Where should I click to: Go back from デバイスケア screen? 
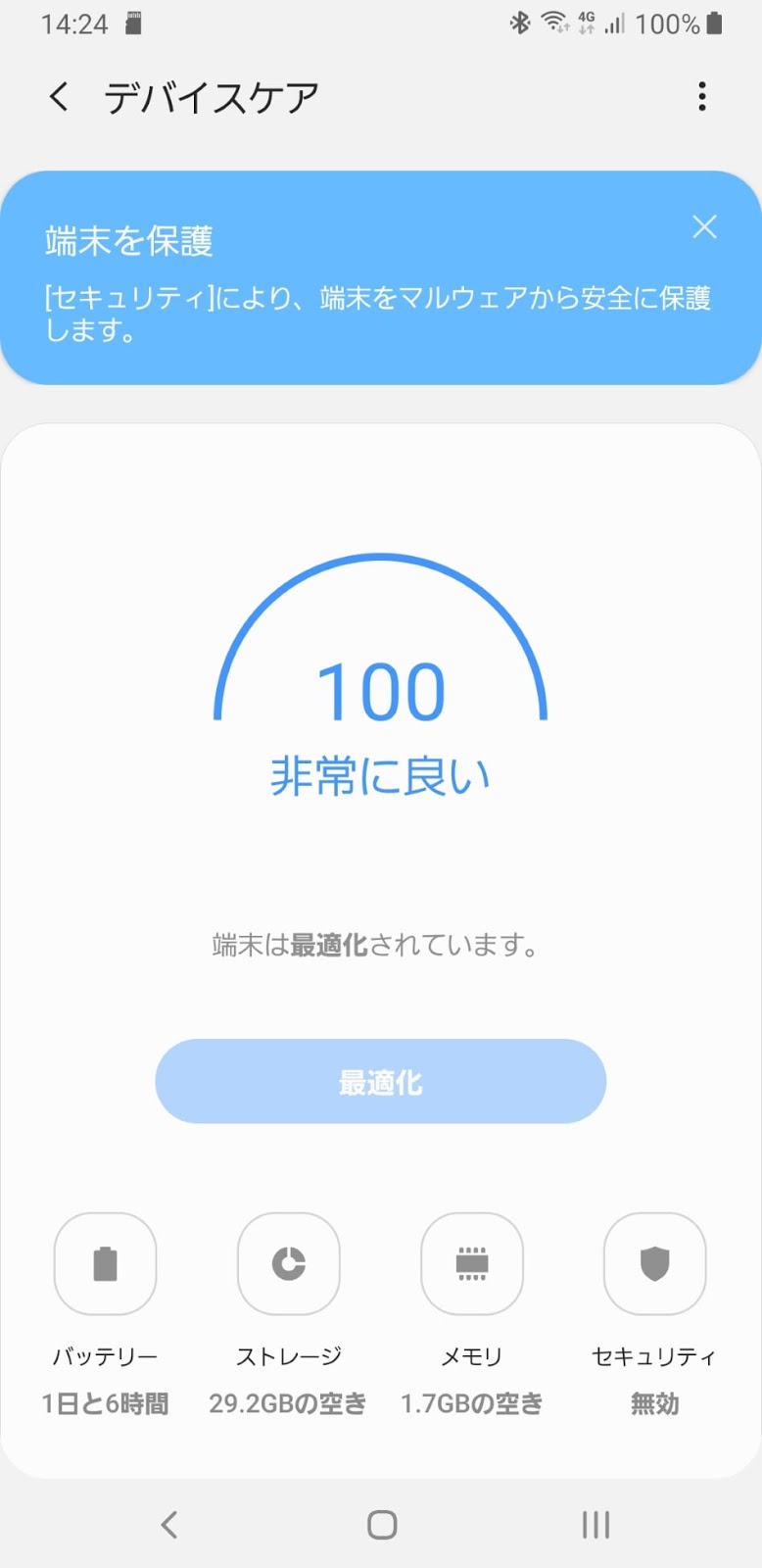pyautogui.click(x=59, y=97)
